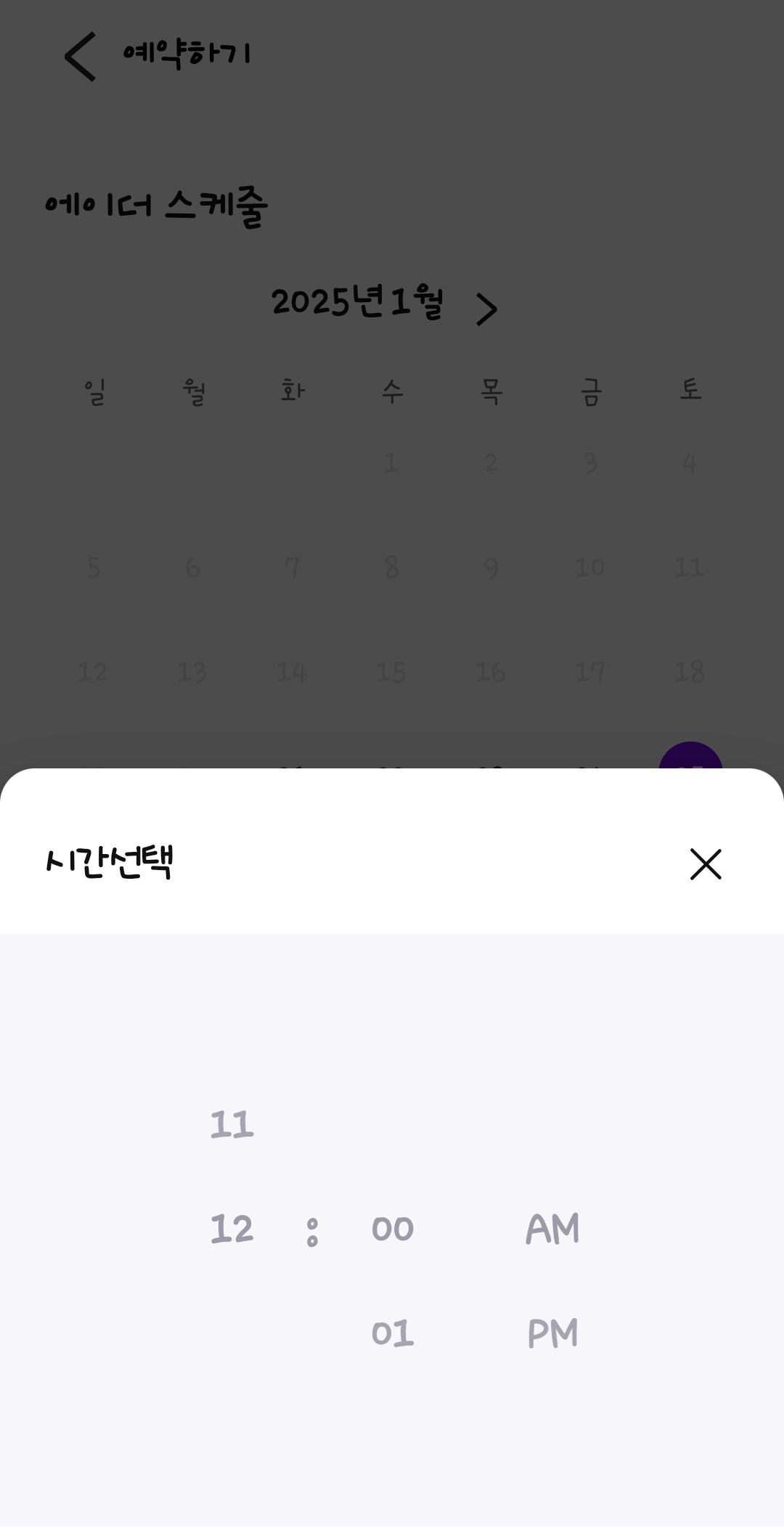Select AM in the time picker
The image size is (784, 1536).
552,1229
